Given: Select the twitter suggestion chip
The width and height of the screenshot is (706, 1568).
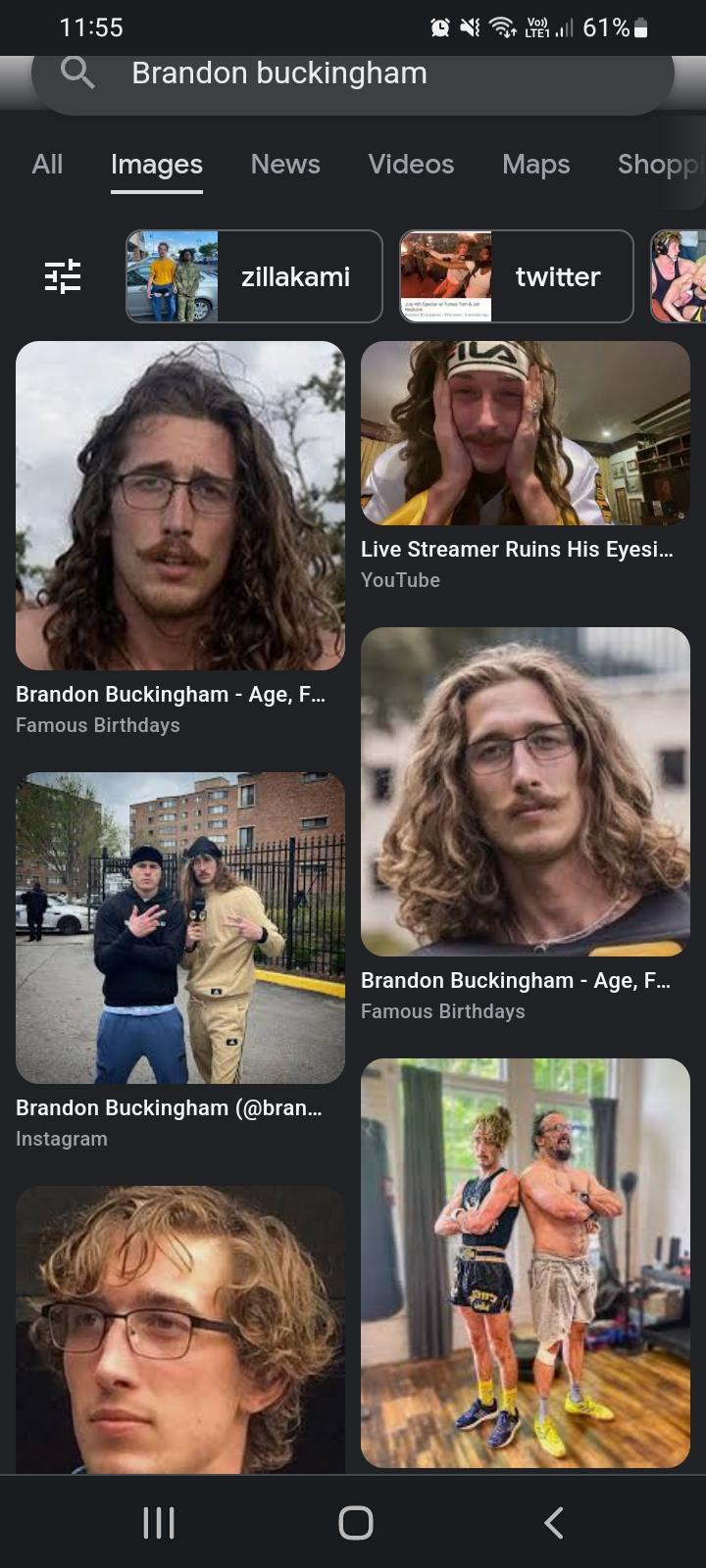Looking at the screenshot, I should click(517, 276).
